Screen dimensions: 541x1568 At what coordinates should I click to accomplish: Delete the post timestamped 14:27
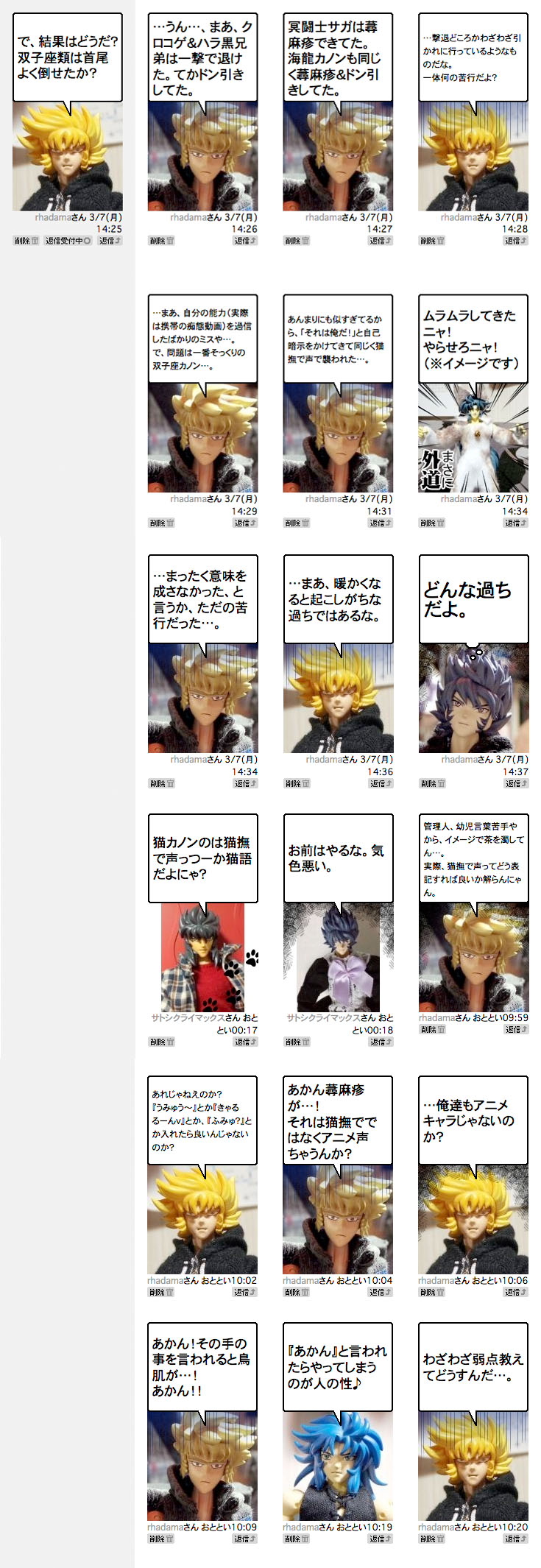[297, 241]
